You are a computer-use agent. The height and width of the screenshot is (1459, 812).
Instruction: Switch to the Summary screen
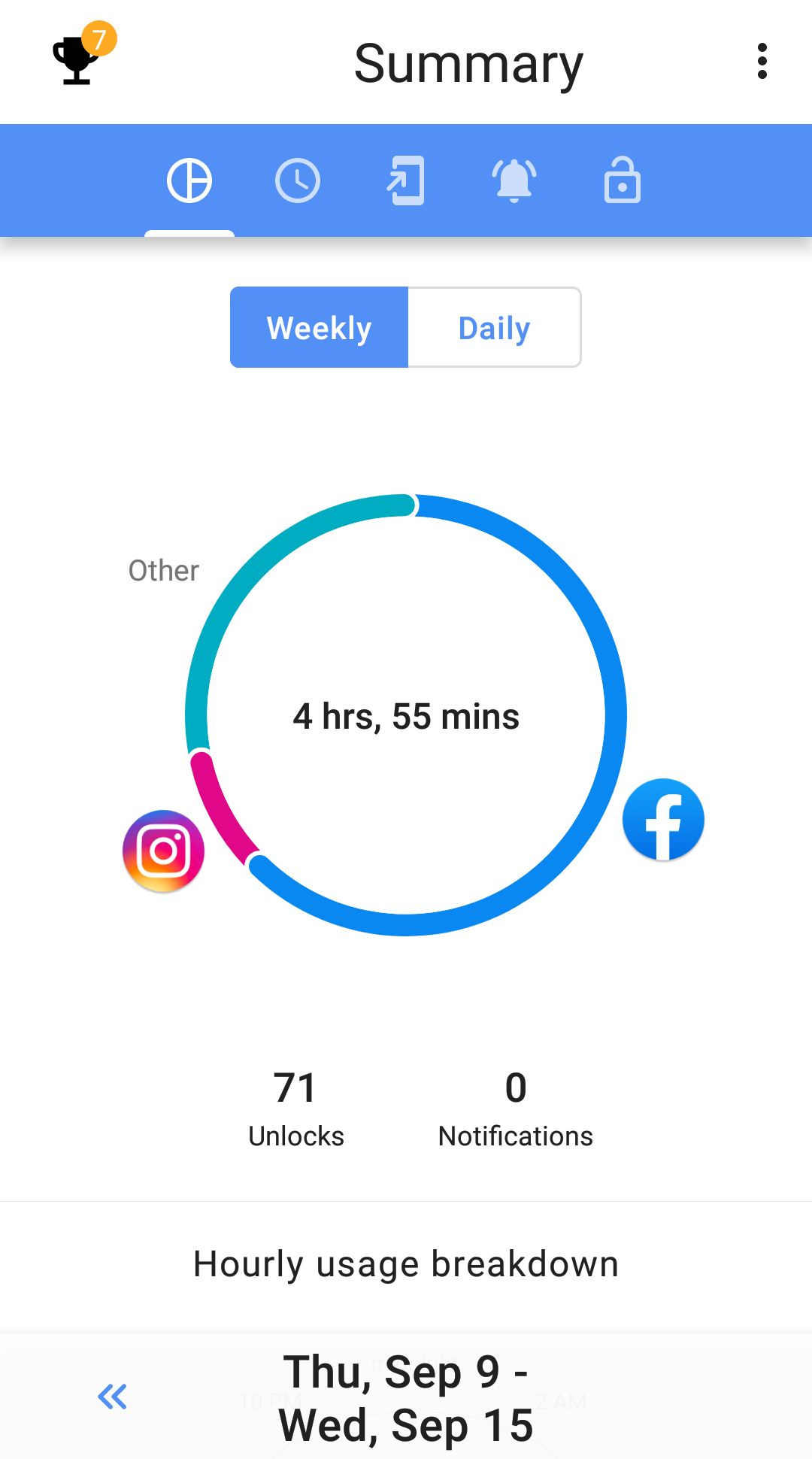(468, 63)
